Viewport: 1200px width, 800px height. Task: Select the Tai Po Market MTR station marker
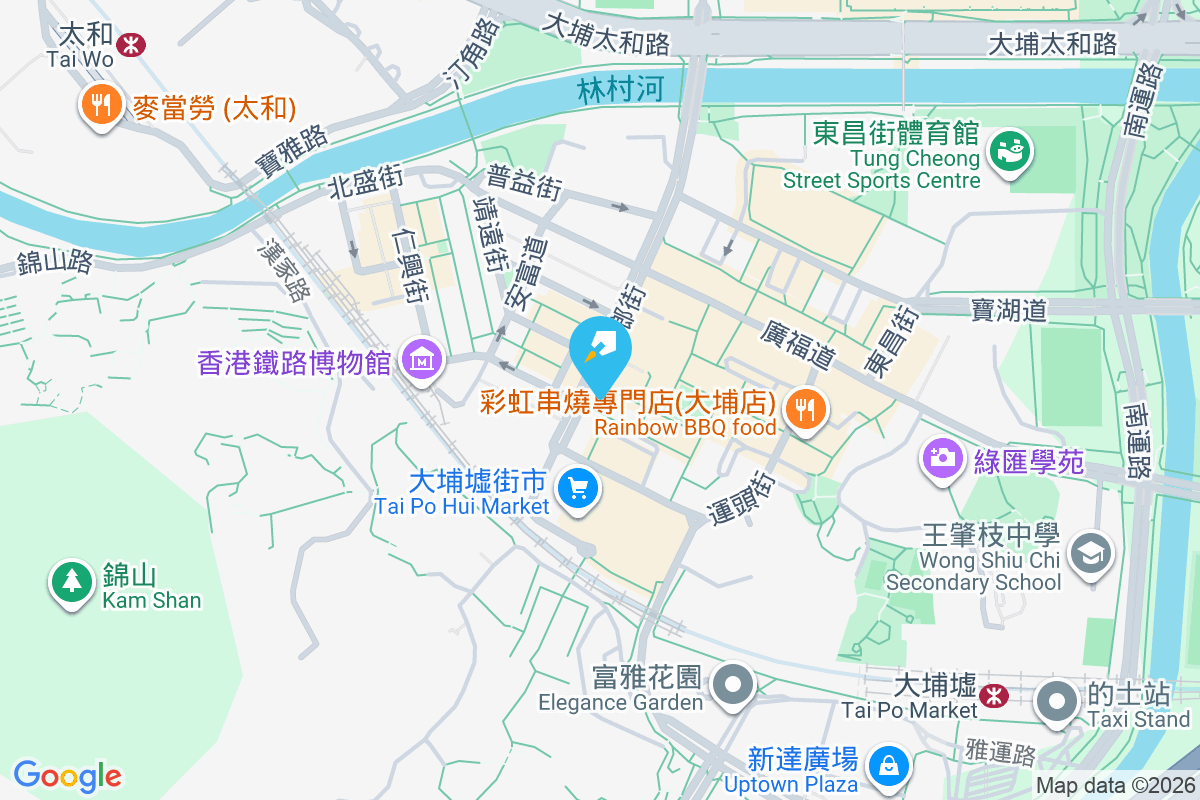[994, 693]
